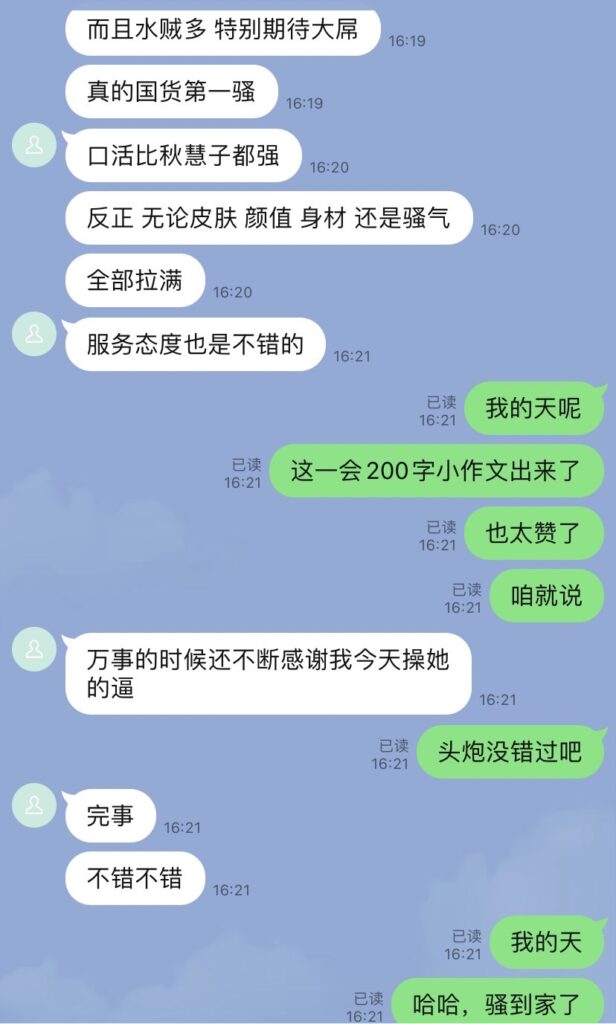The width and height of the screenshot is (616, 1024).
Task: View profile from avatar beside '万事的时候' message
Action: 34,650
